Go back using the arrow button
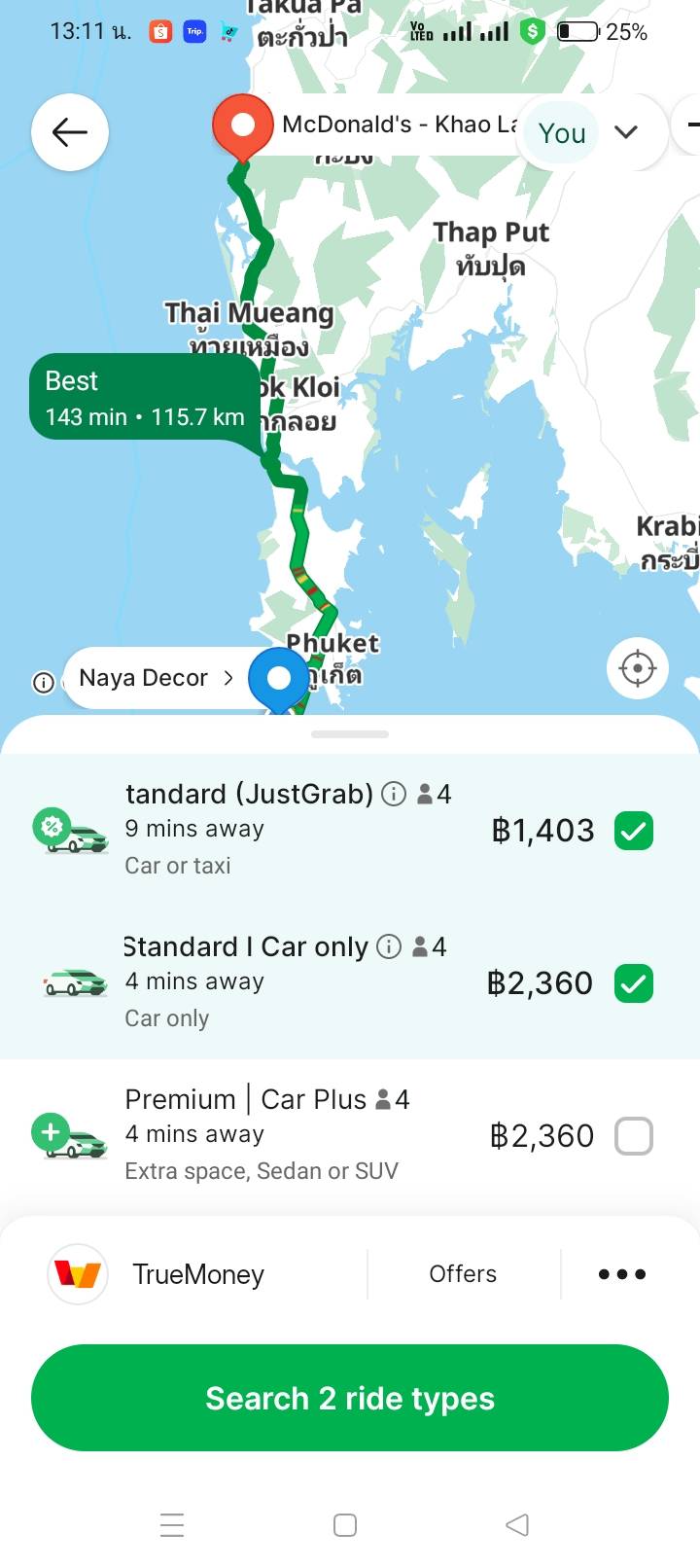 point(69,132)
